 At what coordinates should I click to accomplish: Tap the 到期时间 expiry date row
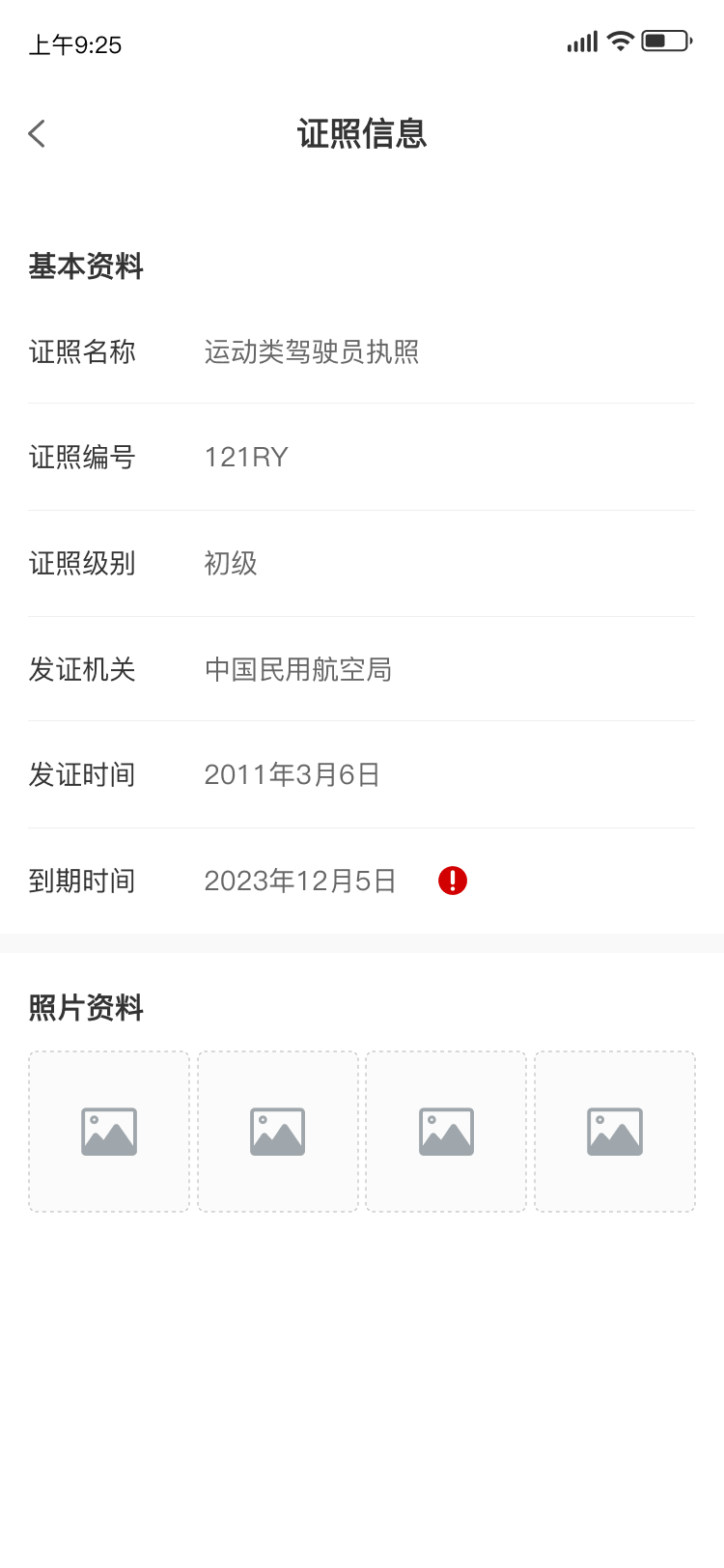362,880
